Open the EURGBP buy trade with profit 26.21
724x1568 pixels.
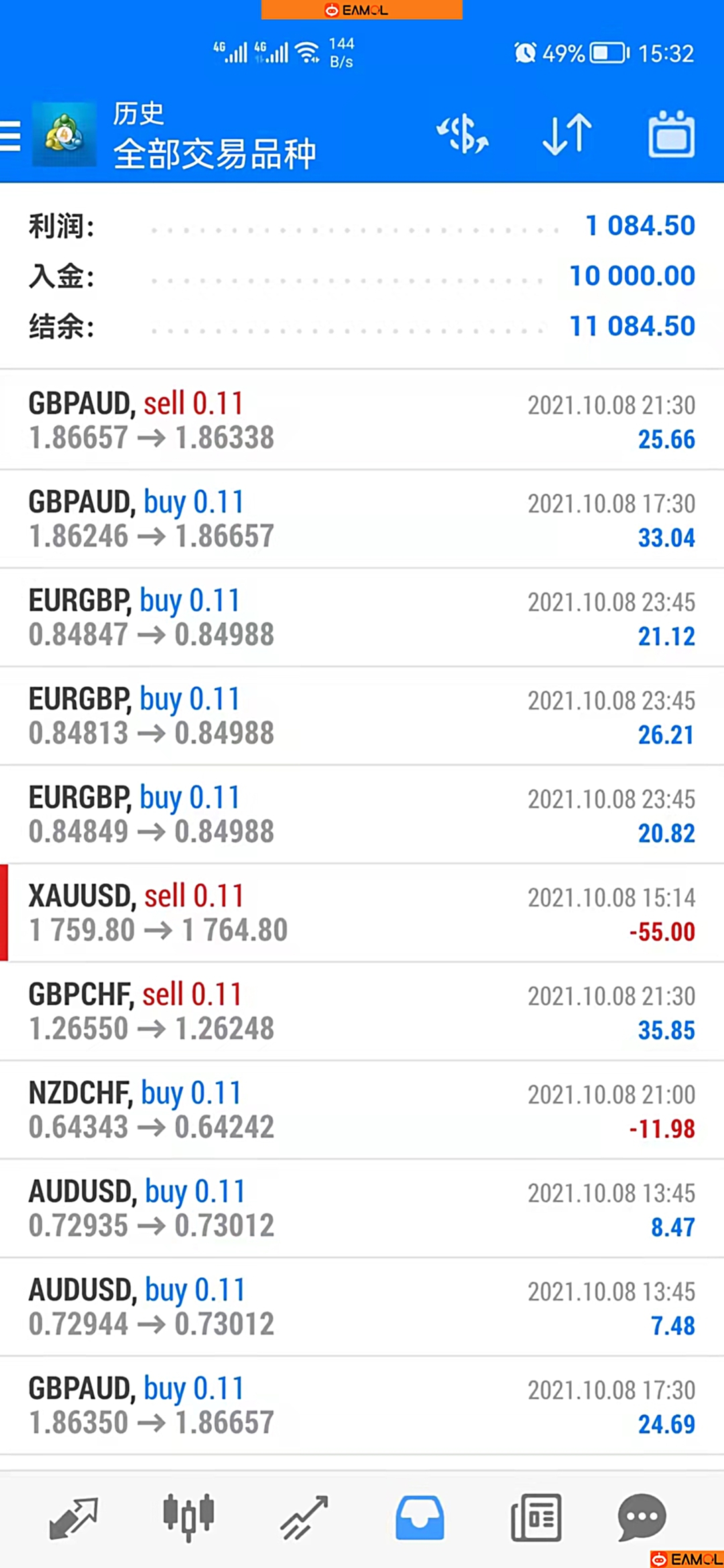click(x=362, y=716)
